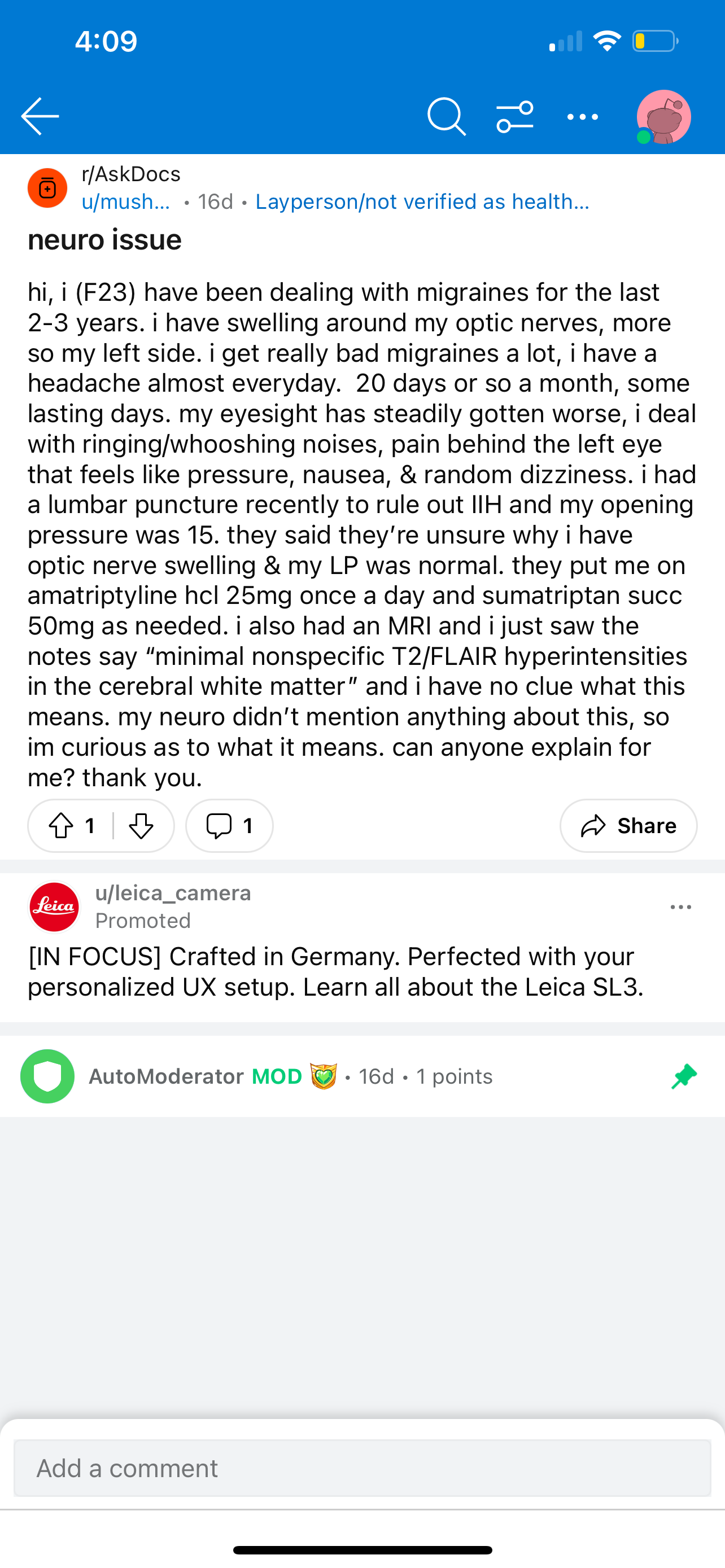The image size is (725, 1568).
Task: Open the comment sort options icon
Action: (x=515, y=116)
